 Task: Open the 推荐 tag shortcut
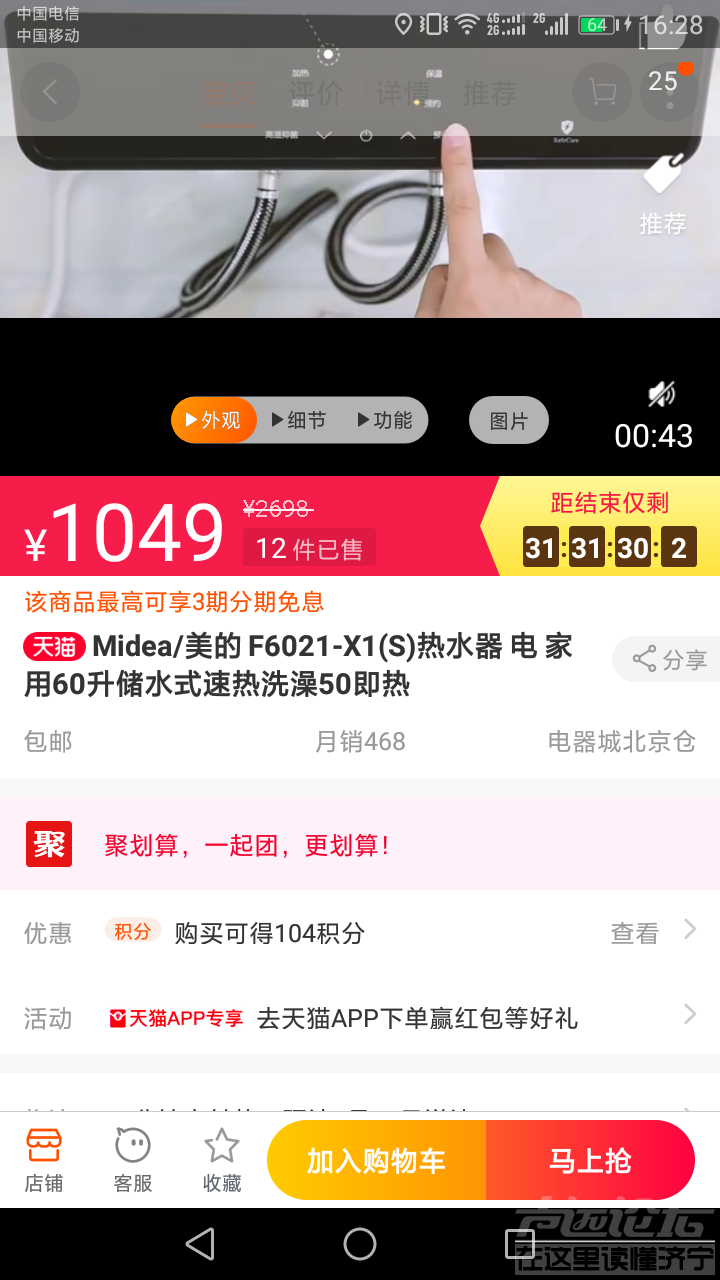coord(664,196)
